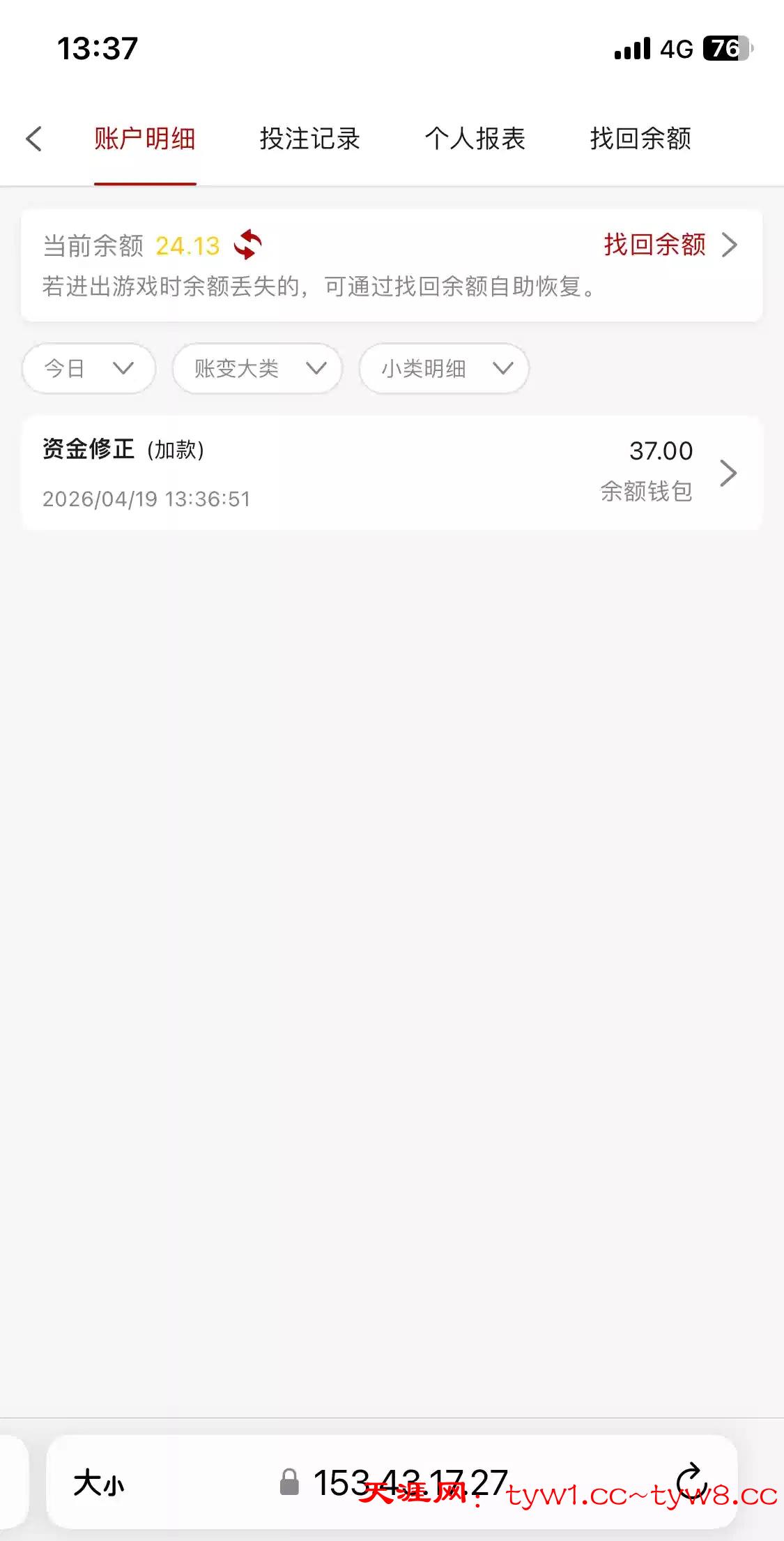Select the 账户明细 tab

pyautogui.click(x=145, y=139)
